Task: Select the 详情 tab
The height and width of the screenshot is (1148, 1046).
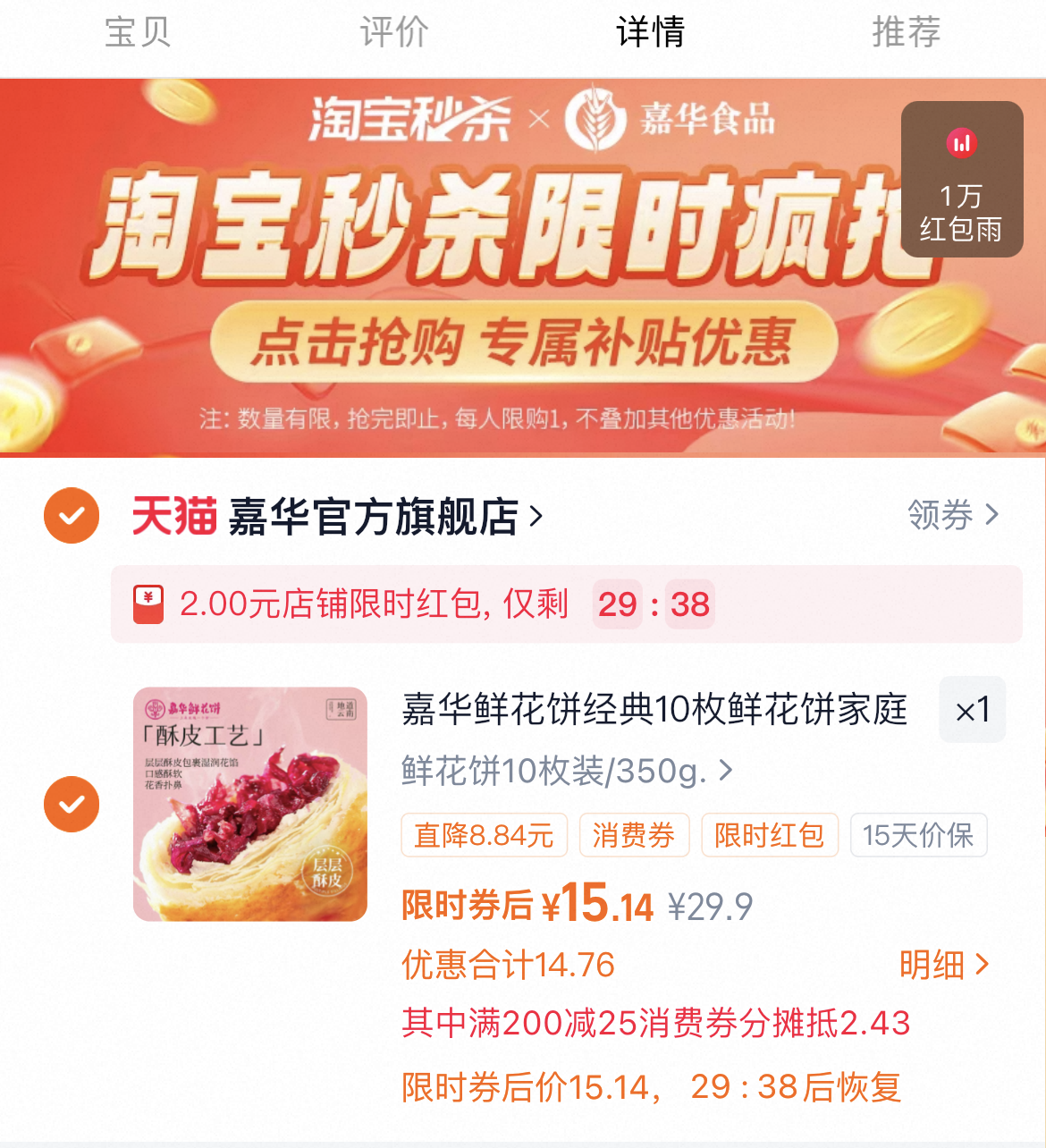Action: [x=650, y=32]
